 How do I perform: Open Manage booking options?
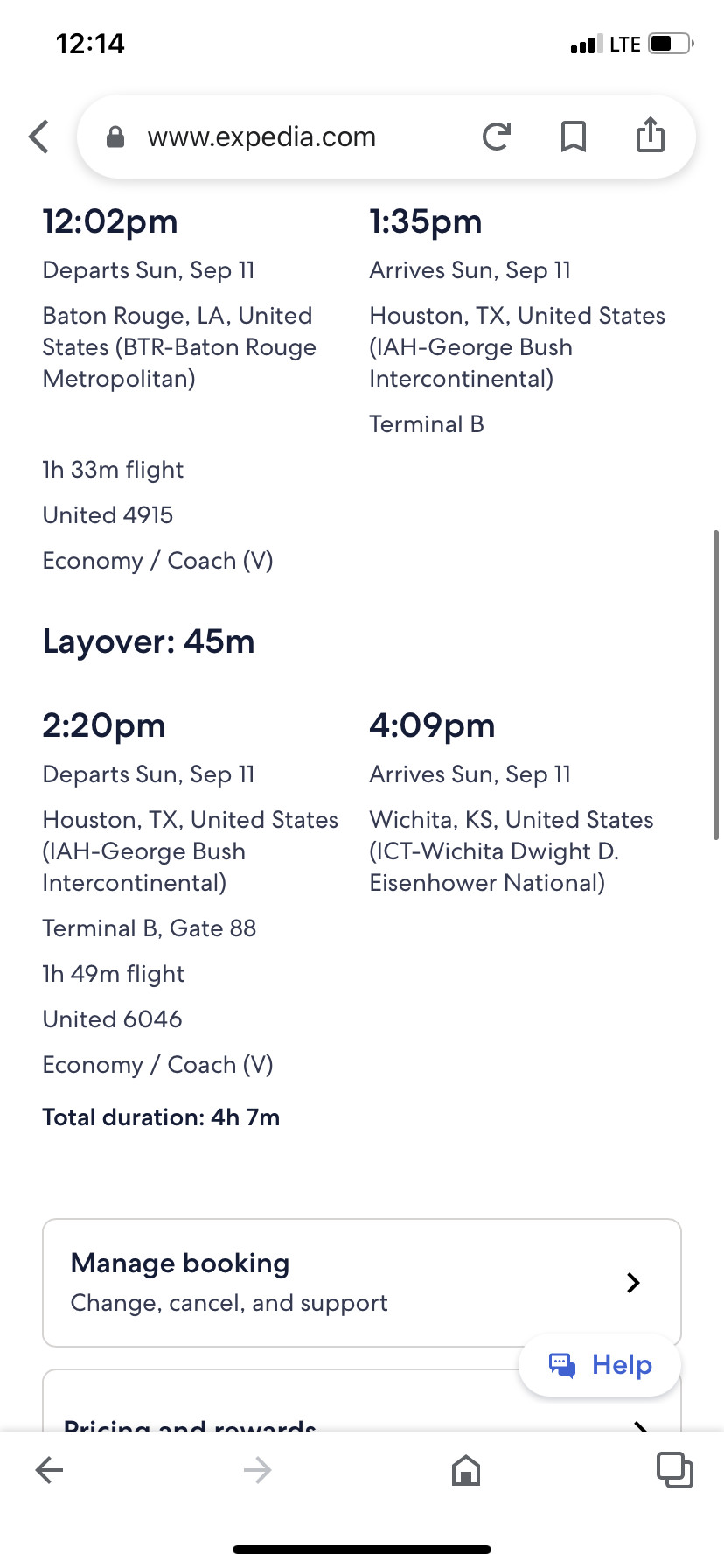coord(362,1283)
